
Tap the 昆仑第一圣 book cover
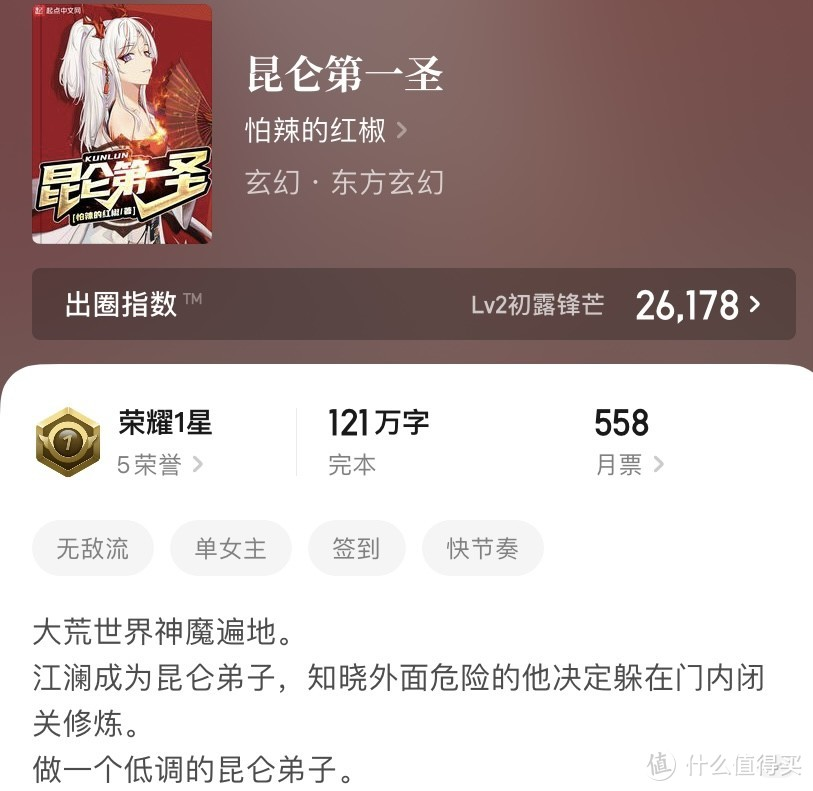(x=122, y=124)
